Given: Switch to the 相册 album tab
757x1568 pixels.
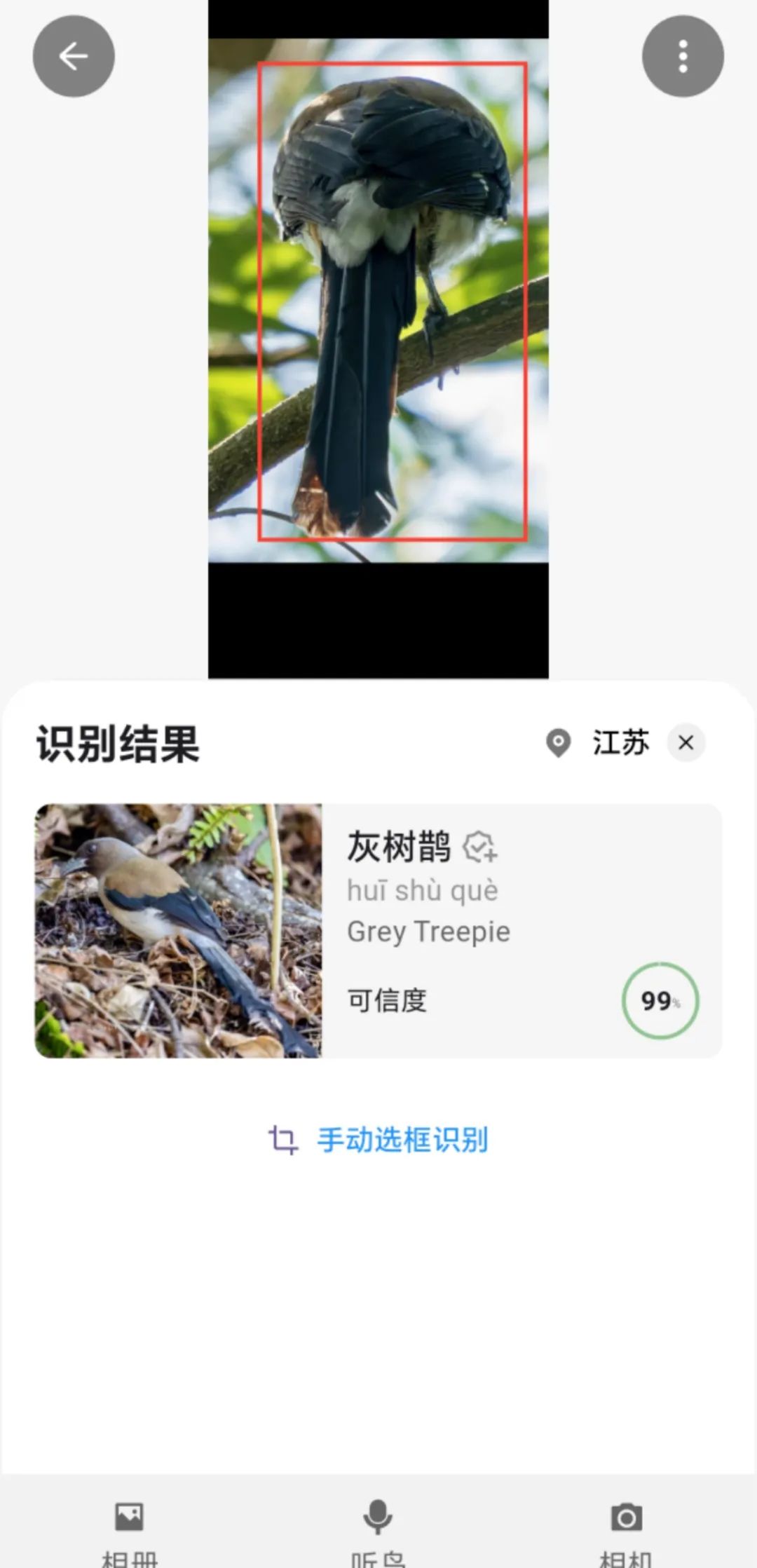Looking at the screenshot, I should [x=129, y=1528].
